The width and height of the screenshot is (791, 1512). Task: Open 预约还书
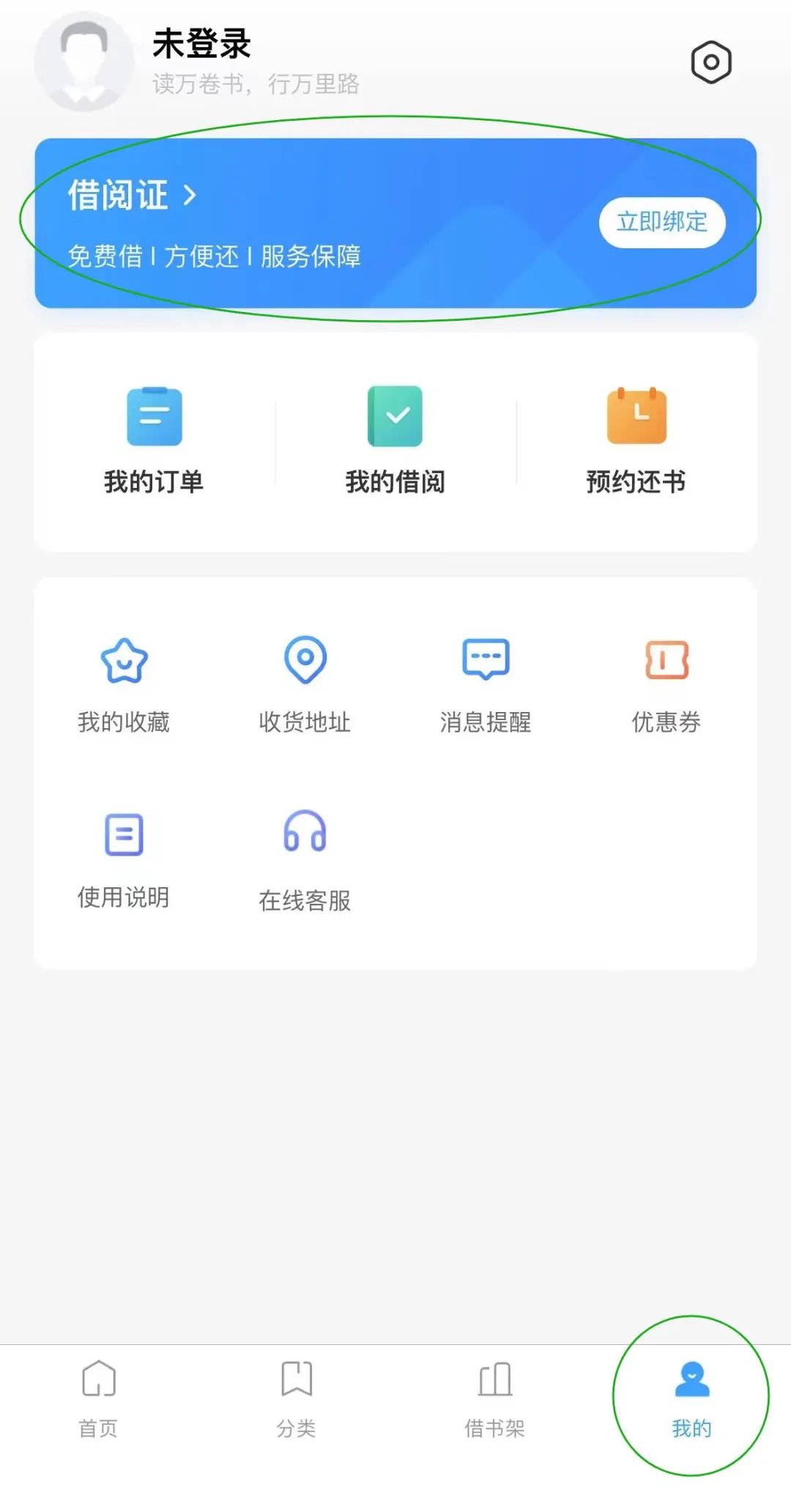click(x=636, y=440)
